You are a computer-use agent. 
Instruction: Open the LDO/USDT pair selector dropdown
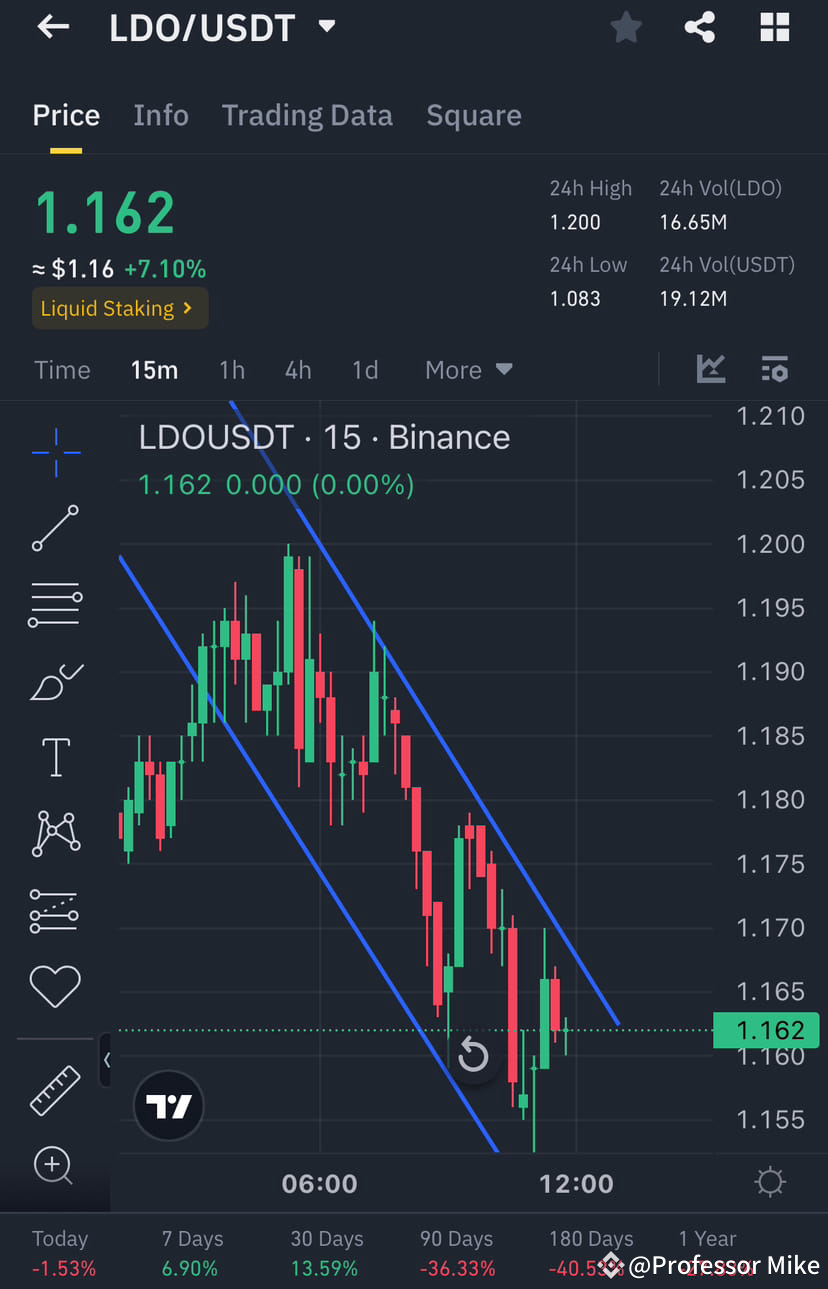326,27
